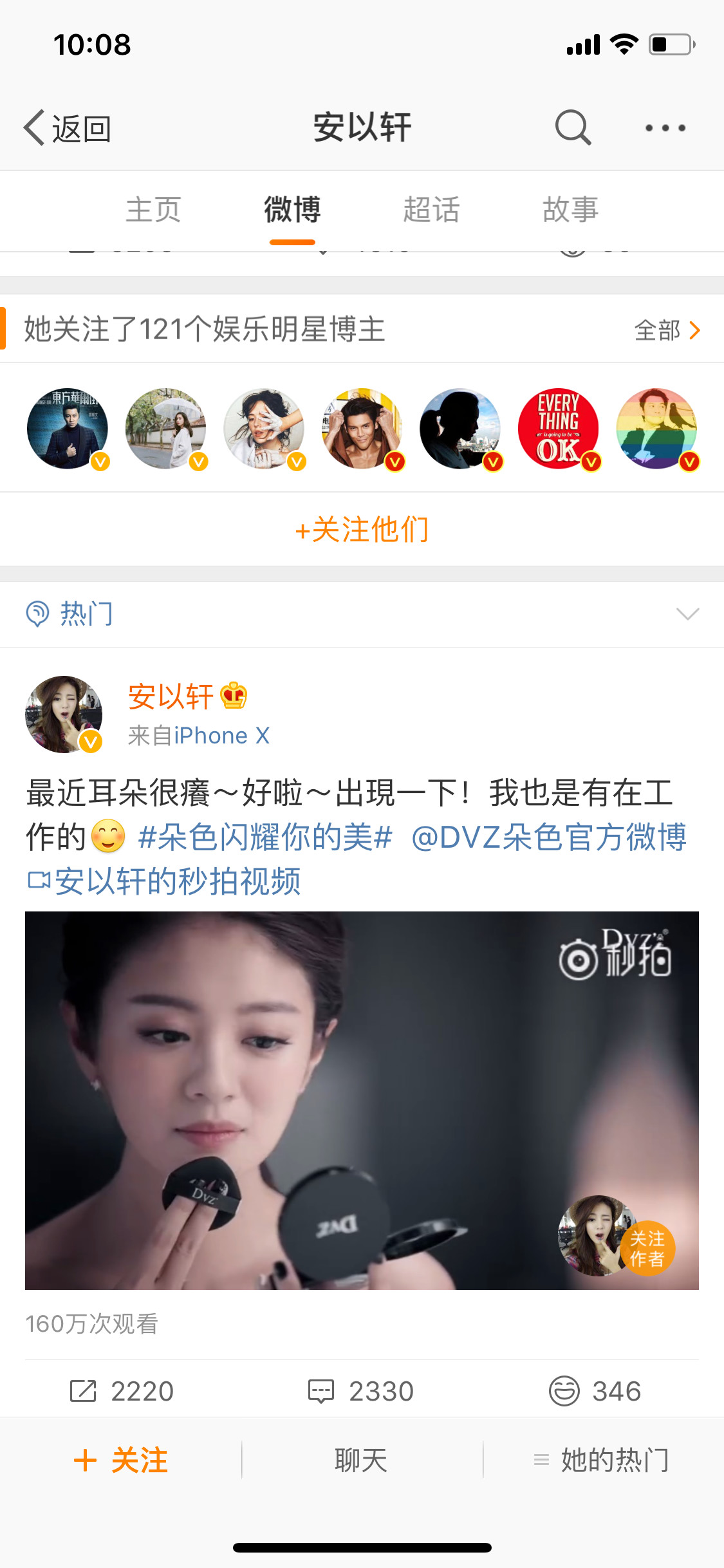Open comments showing 2330

[362, 1391]
